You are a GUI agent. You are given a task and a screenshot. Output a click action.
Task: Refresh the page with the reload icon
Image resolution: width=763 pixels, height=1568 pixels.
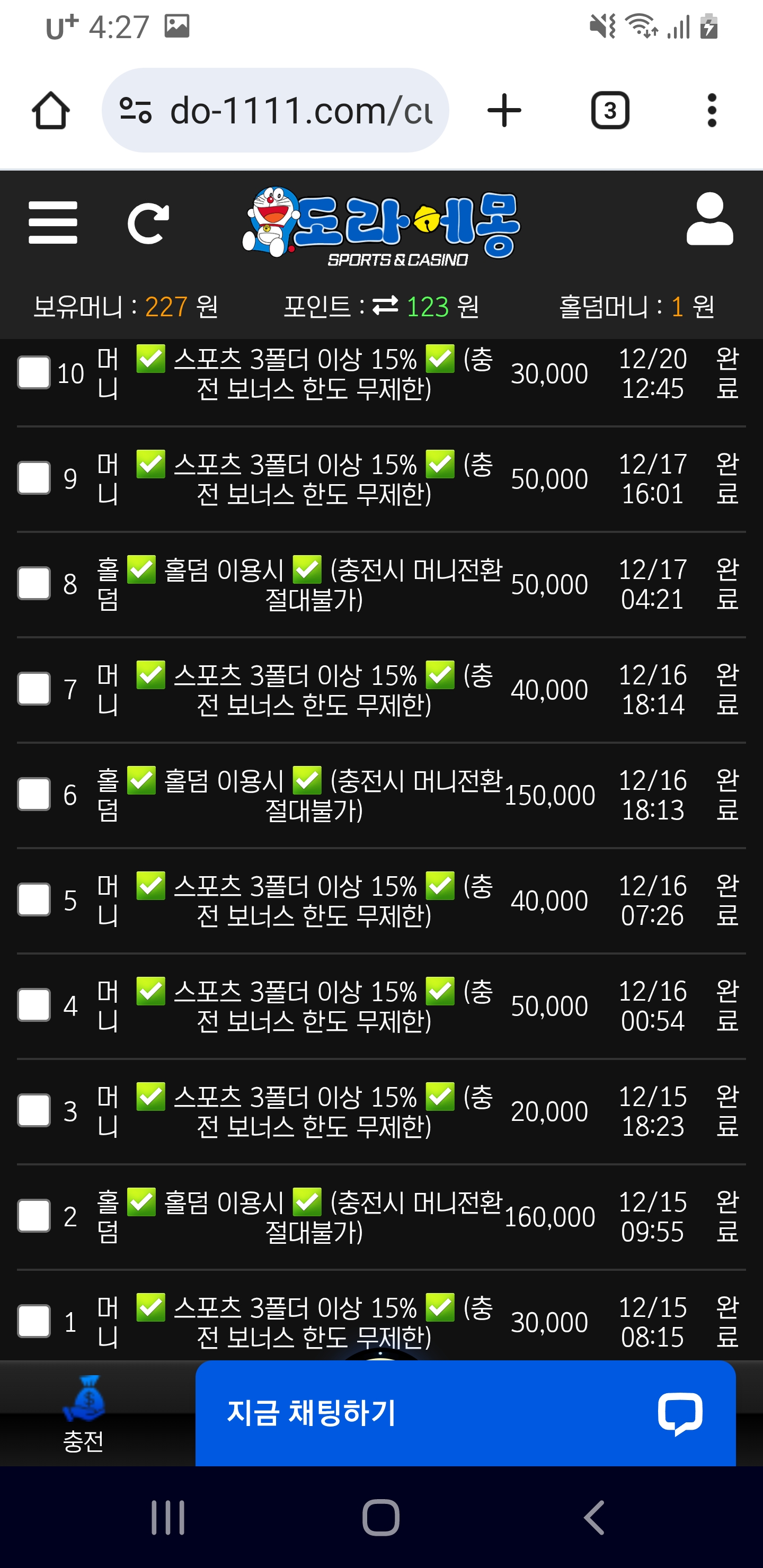(x=148, y=224)
